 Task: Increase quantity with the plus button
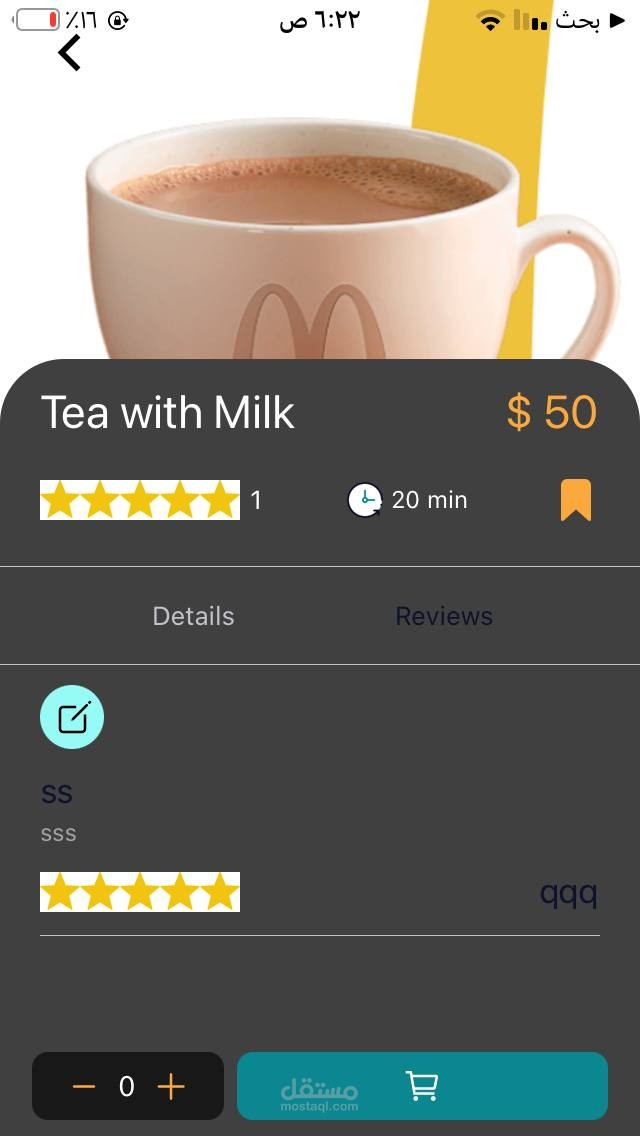[x=171, y=1086]
